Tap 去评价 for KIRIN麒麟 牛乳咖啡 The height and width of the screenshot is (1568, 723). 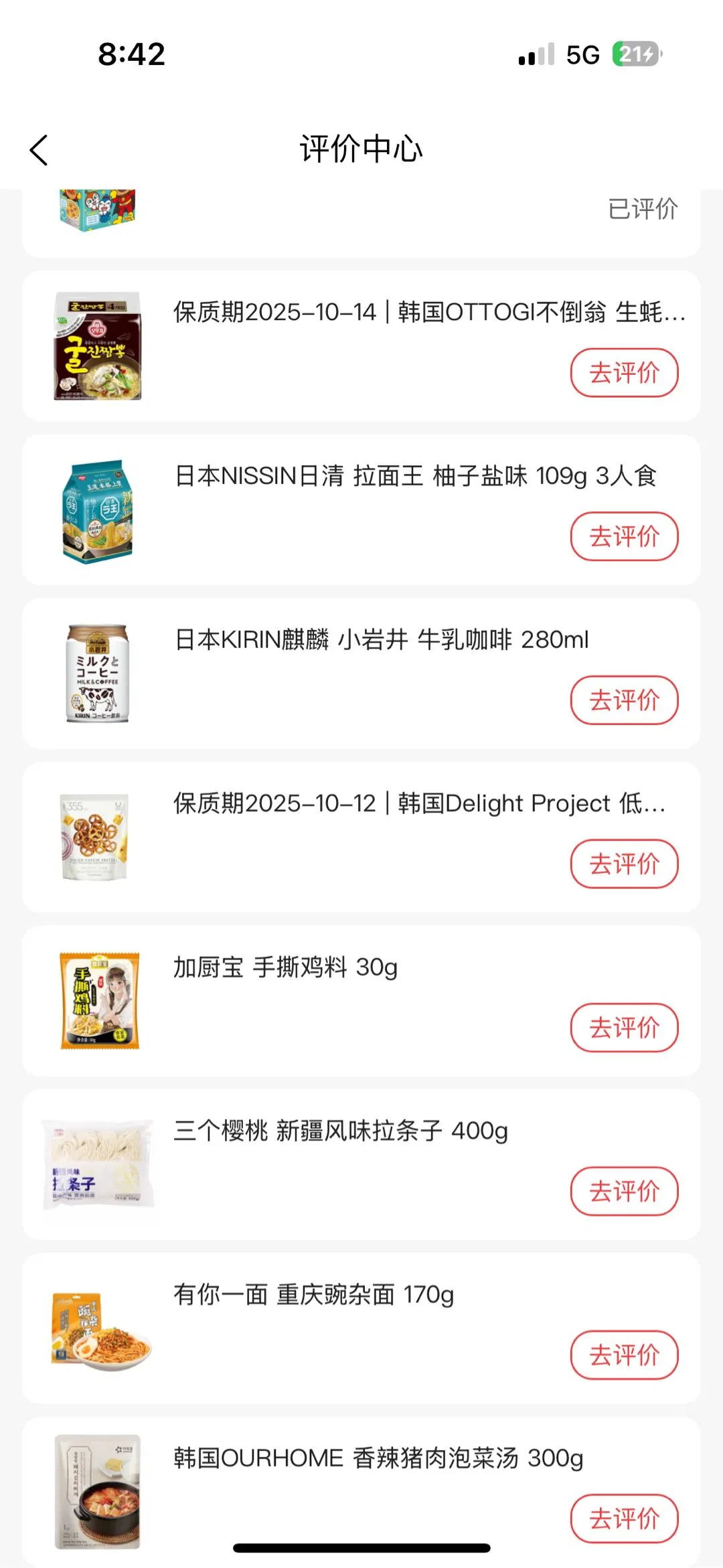click(x=624, y=700)
